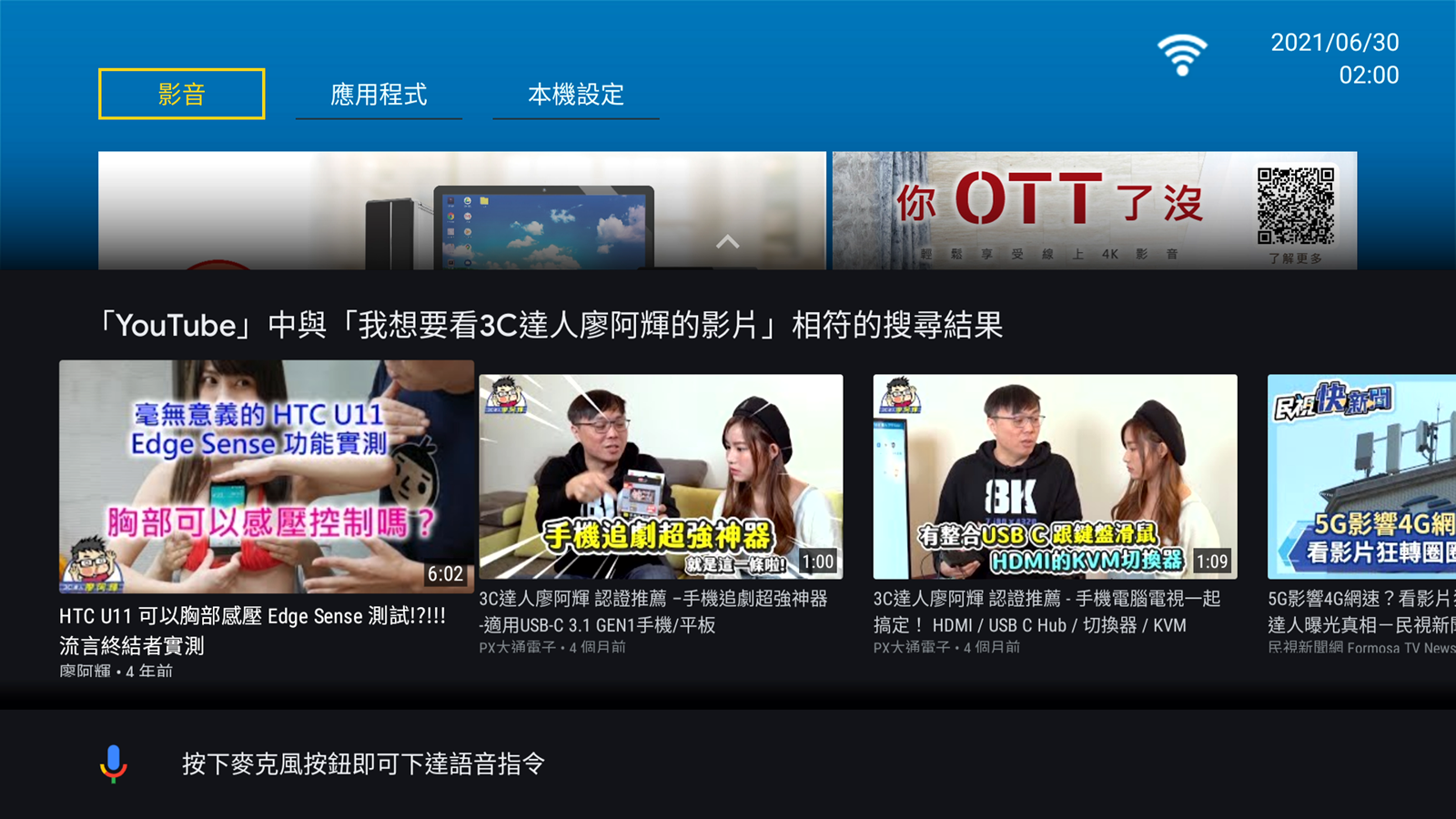Switch to the 應用程式 tab

(x=379, y=94)
